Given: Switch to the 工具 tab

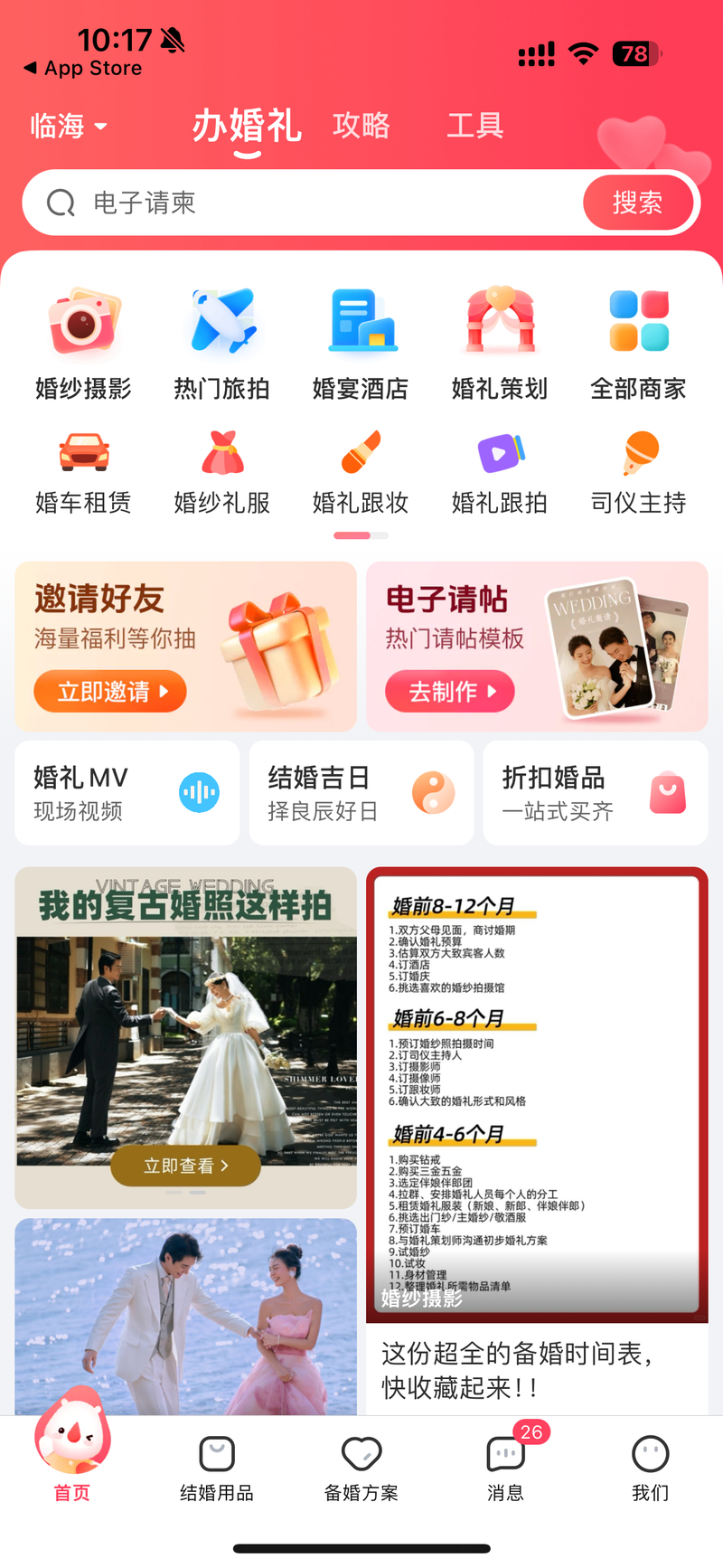Looking at the screenshot, I should tap(474, 125).
